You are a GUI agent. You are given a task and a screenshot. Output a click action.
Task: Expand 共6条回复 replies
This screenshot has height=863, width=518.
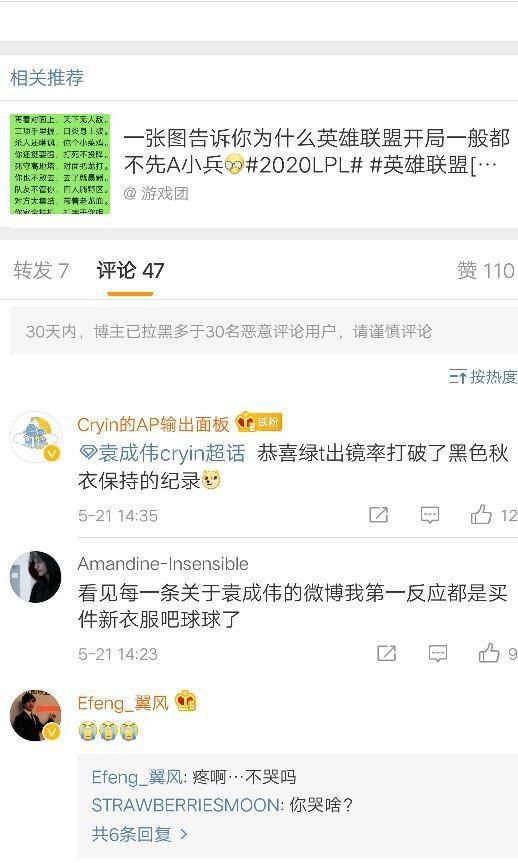coord(140,834)
